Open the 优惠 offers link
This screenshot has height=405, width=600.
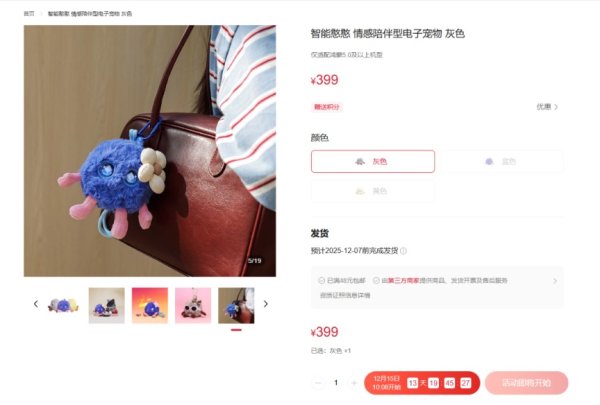547,106
